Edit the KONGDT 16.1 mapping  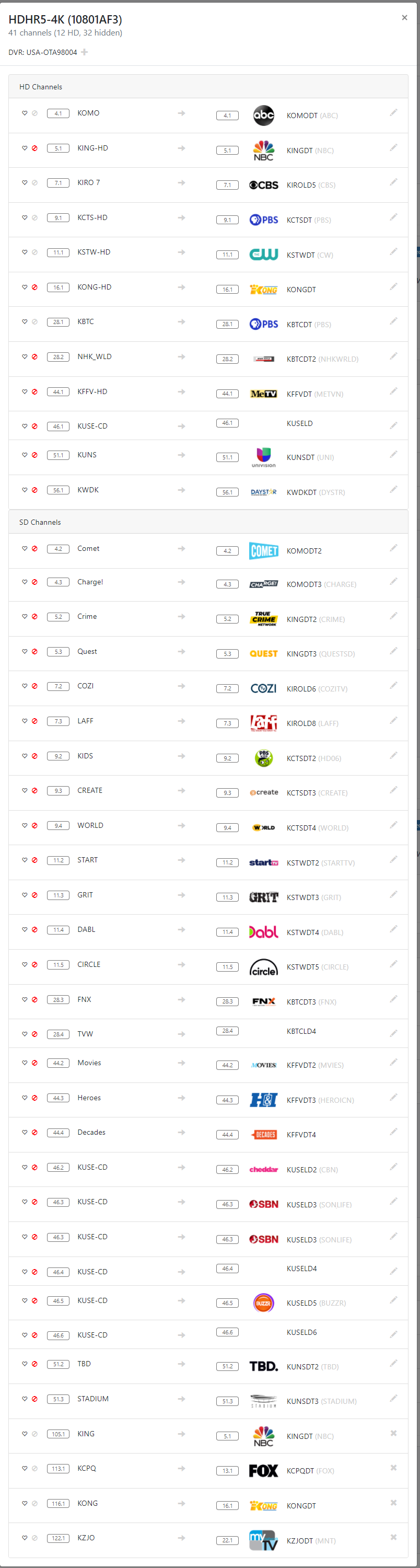coord(393,287)
